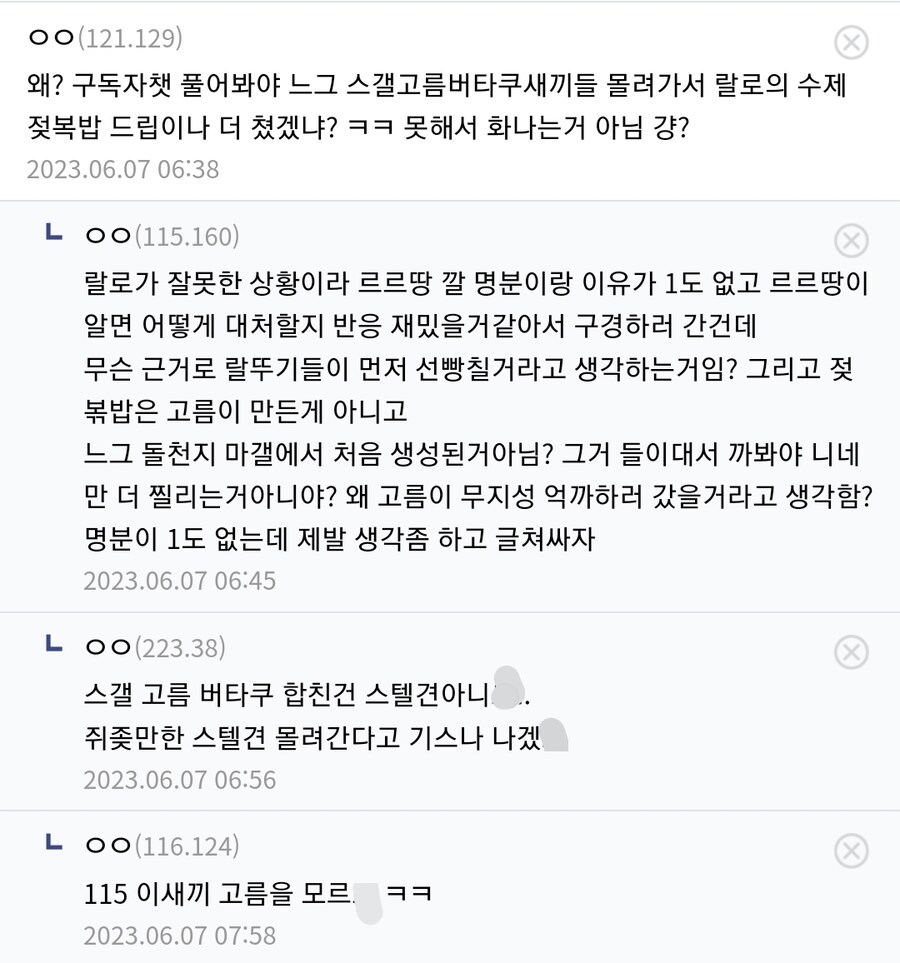Delete the reply from ㅇㅇ(115.160)

pos(851,240)
